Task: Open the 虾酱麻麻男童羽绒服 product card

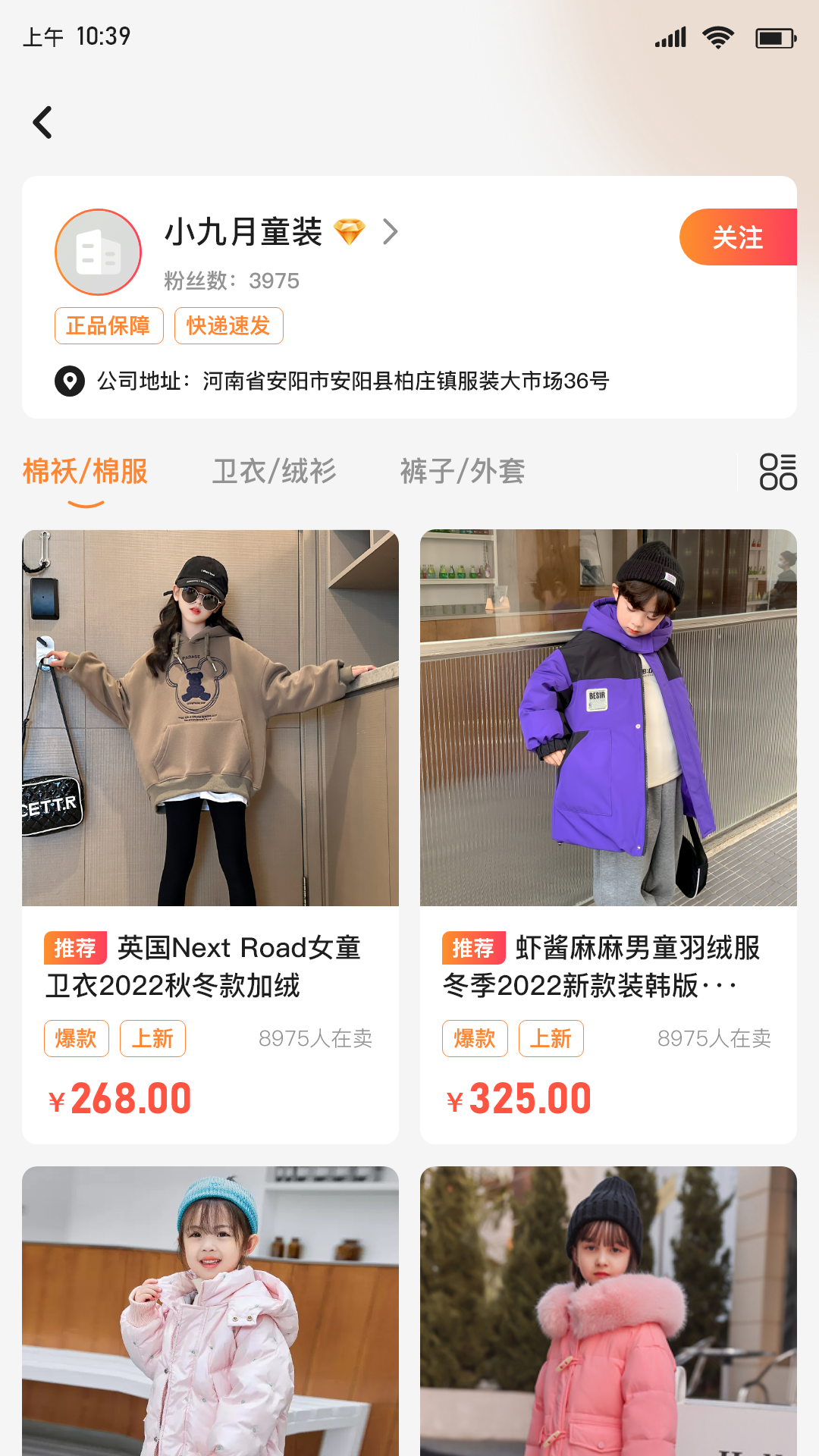Action: pos(608,758)
